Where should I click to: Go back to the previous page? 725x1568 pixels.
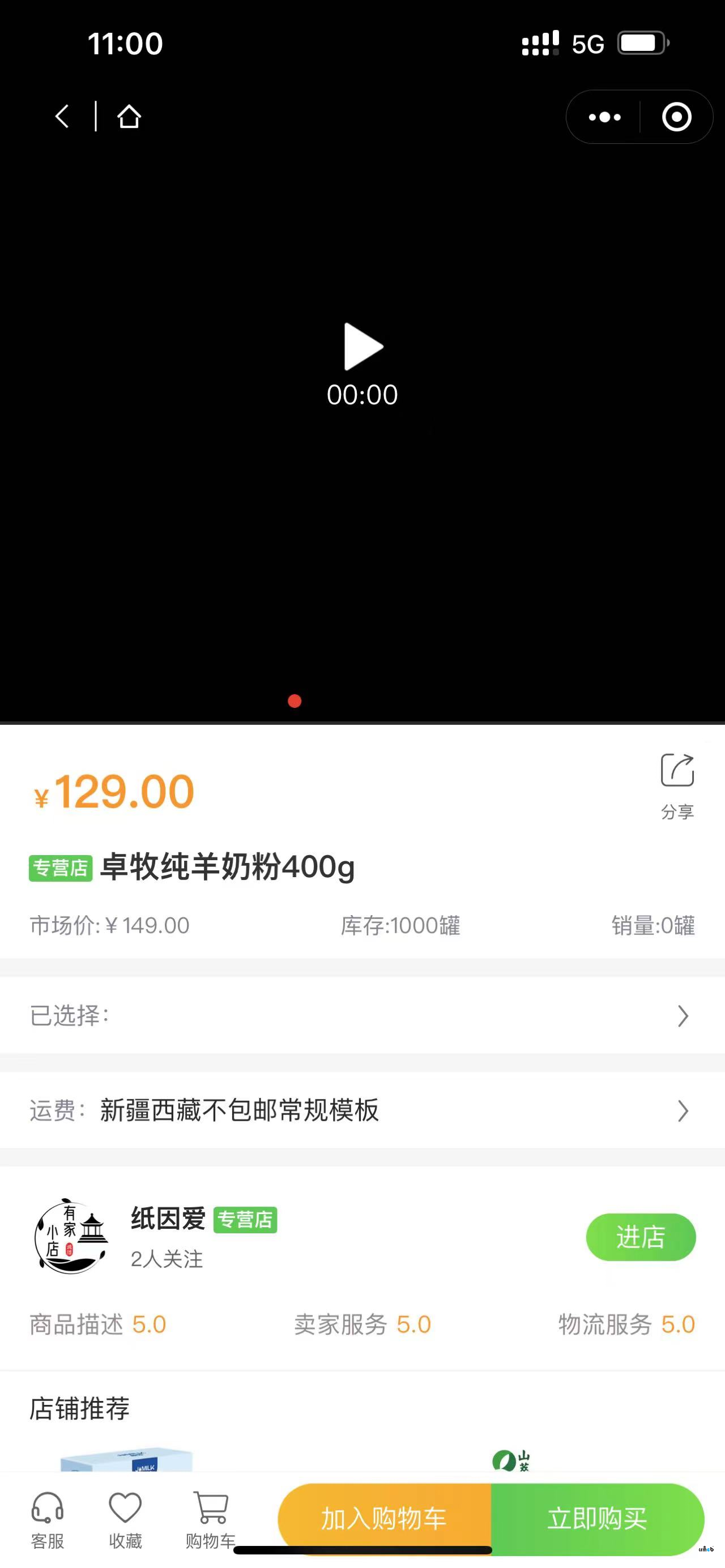[62, 116]
